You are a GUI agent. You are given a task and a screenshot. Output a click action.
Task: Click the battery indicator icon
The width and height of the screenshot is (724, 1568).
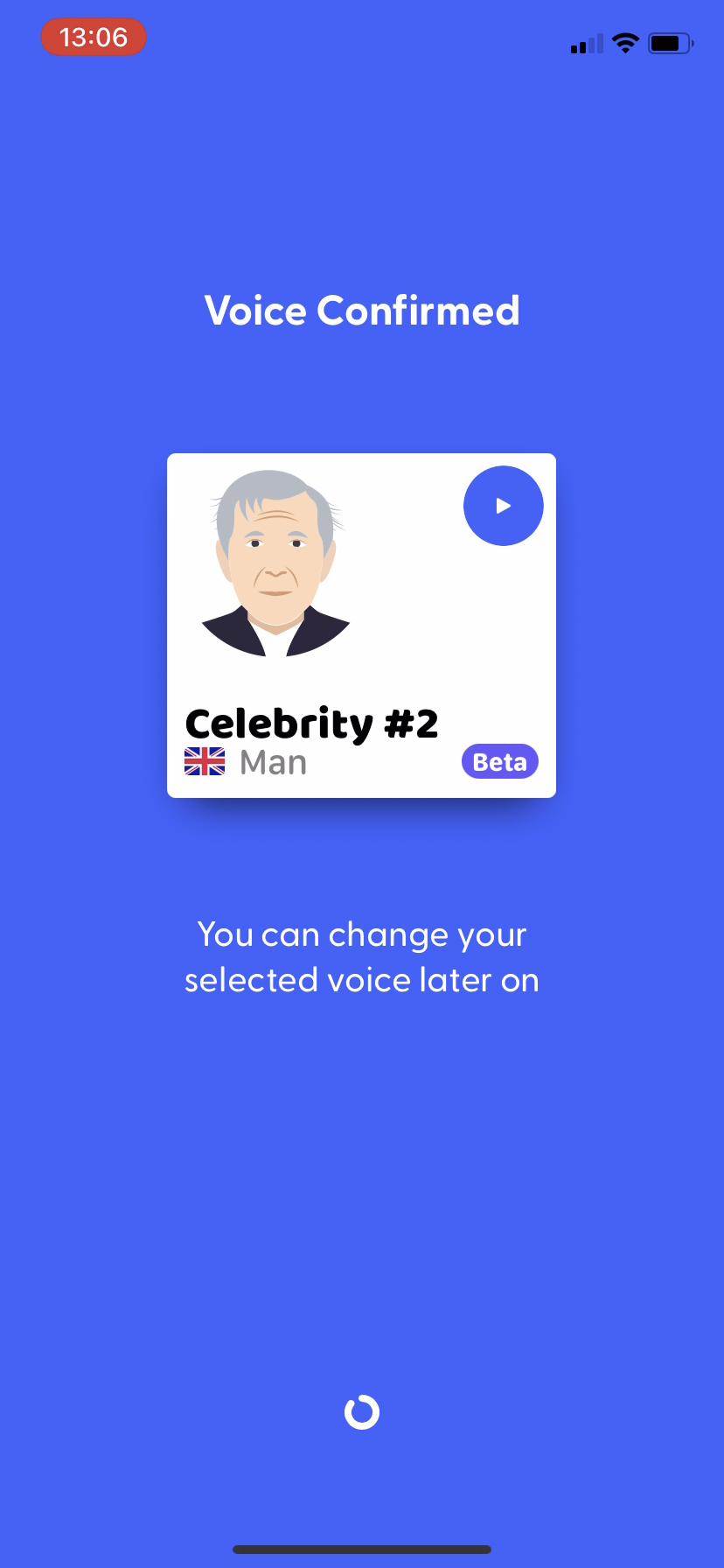[670, 42]
